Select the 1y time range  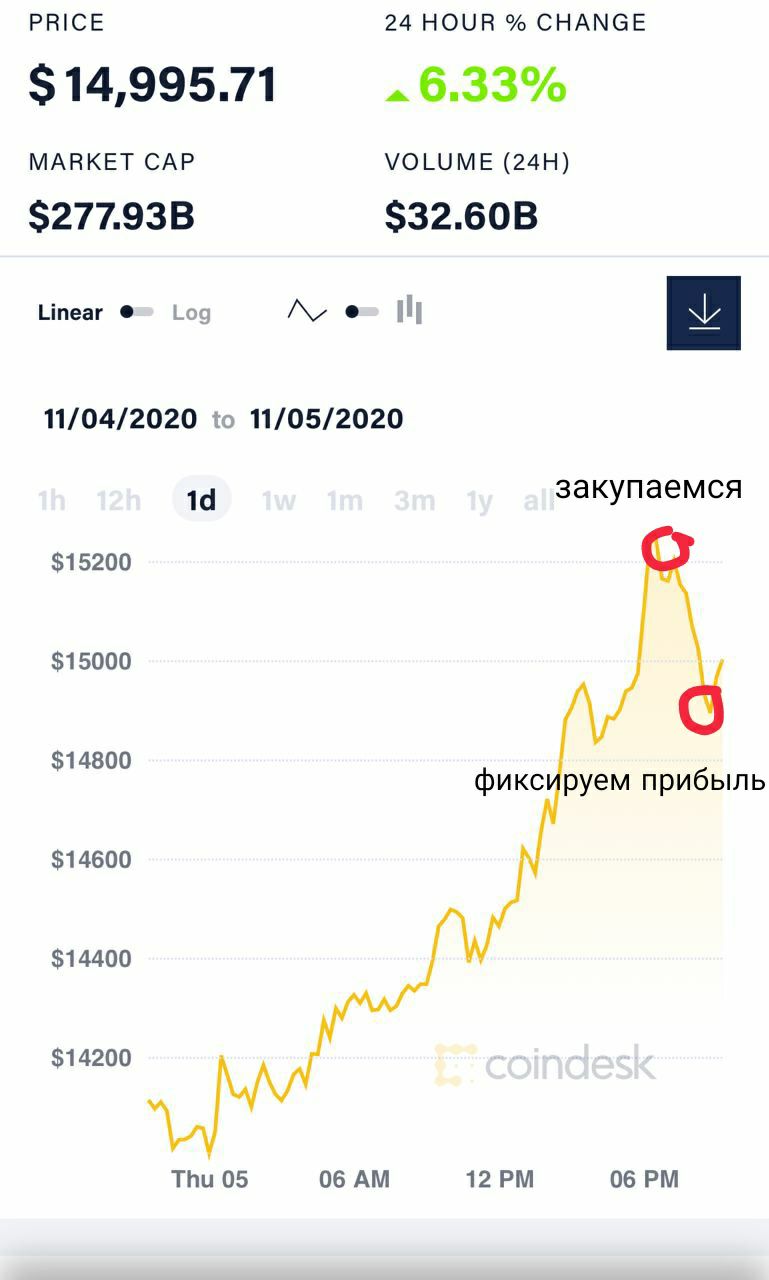tap(480, 500)
